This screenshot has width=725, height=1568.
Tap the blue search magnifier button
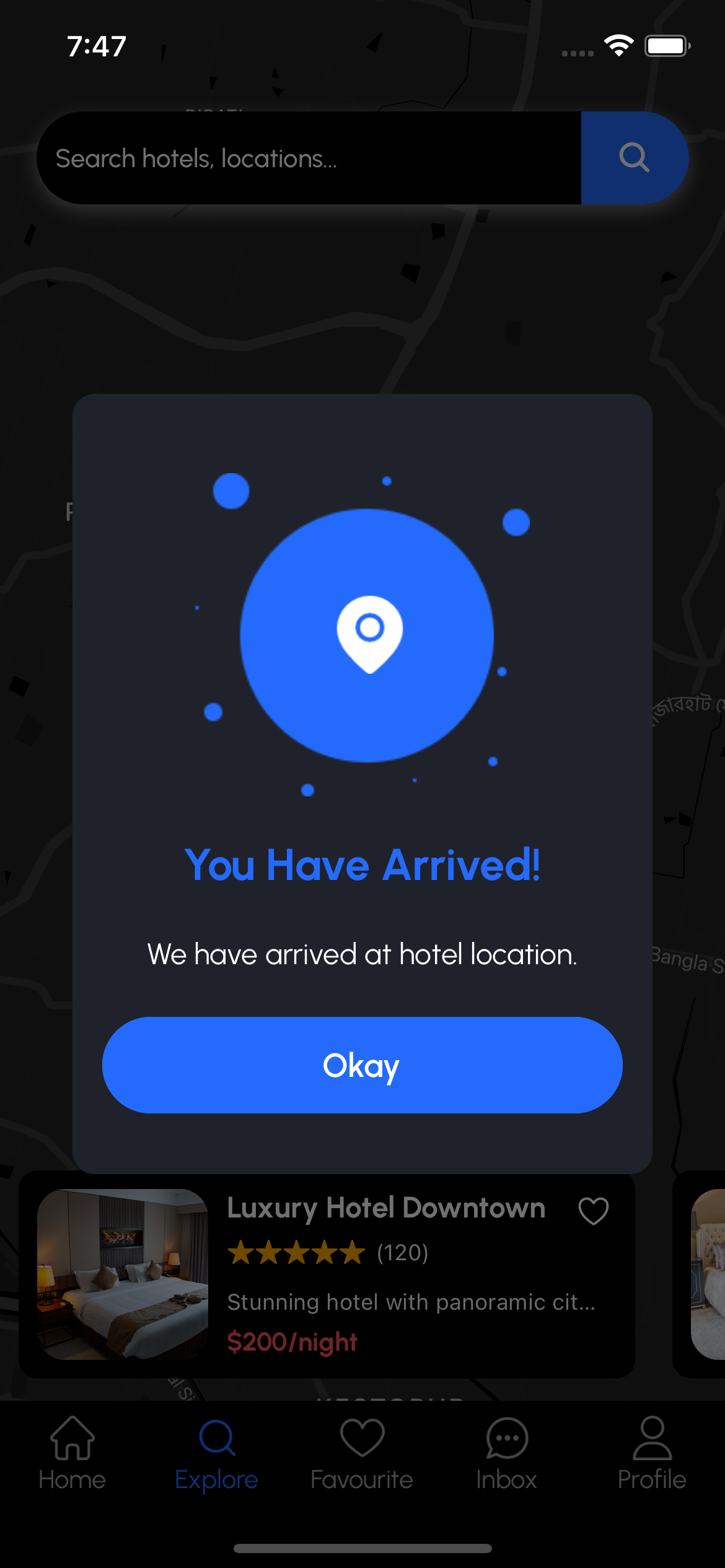pyautogui.click(x=634, y=158)
